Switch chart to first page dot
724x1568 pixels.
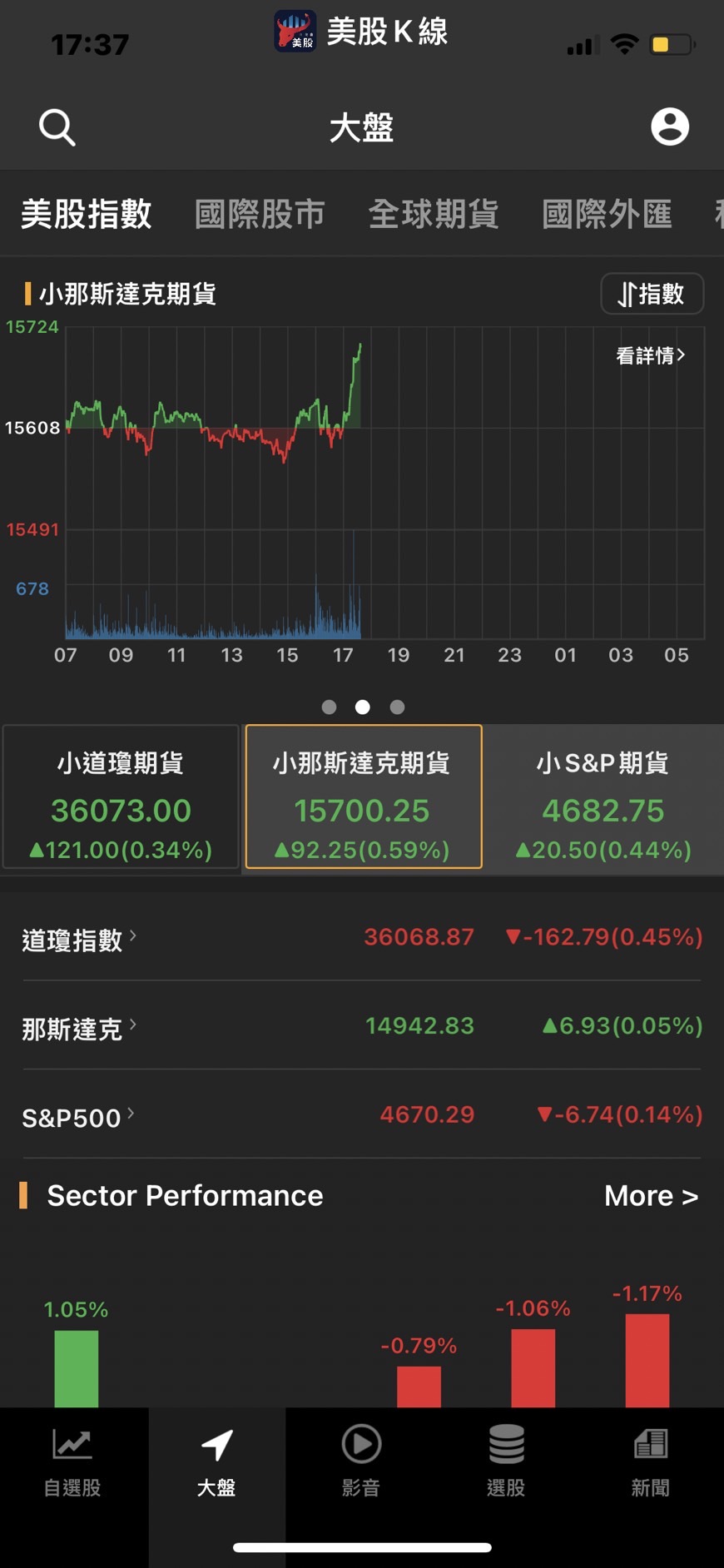329,707
